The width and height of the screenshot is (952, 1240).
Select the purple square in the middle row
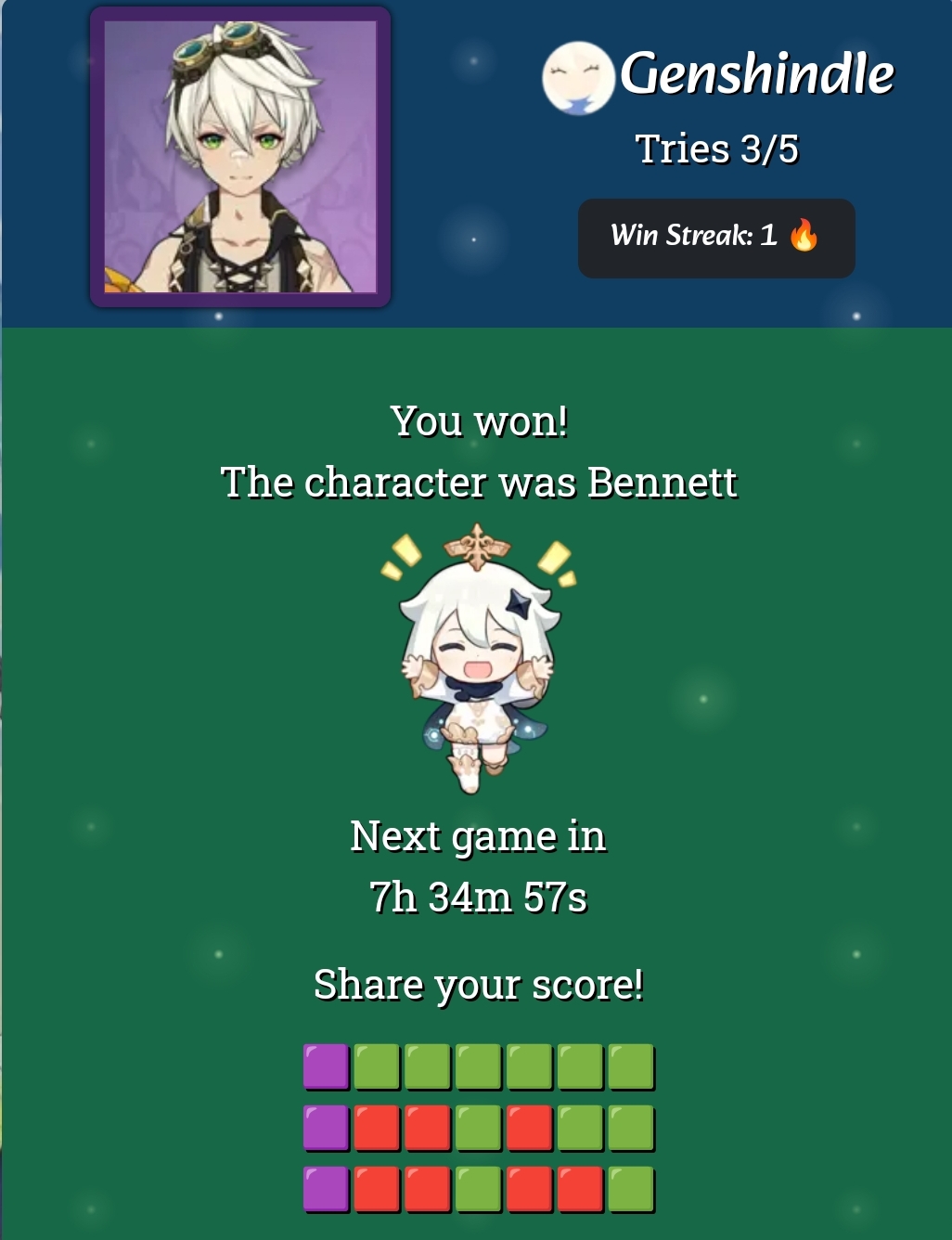327,1127
